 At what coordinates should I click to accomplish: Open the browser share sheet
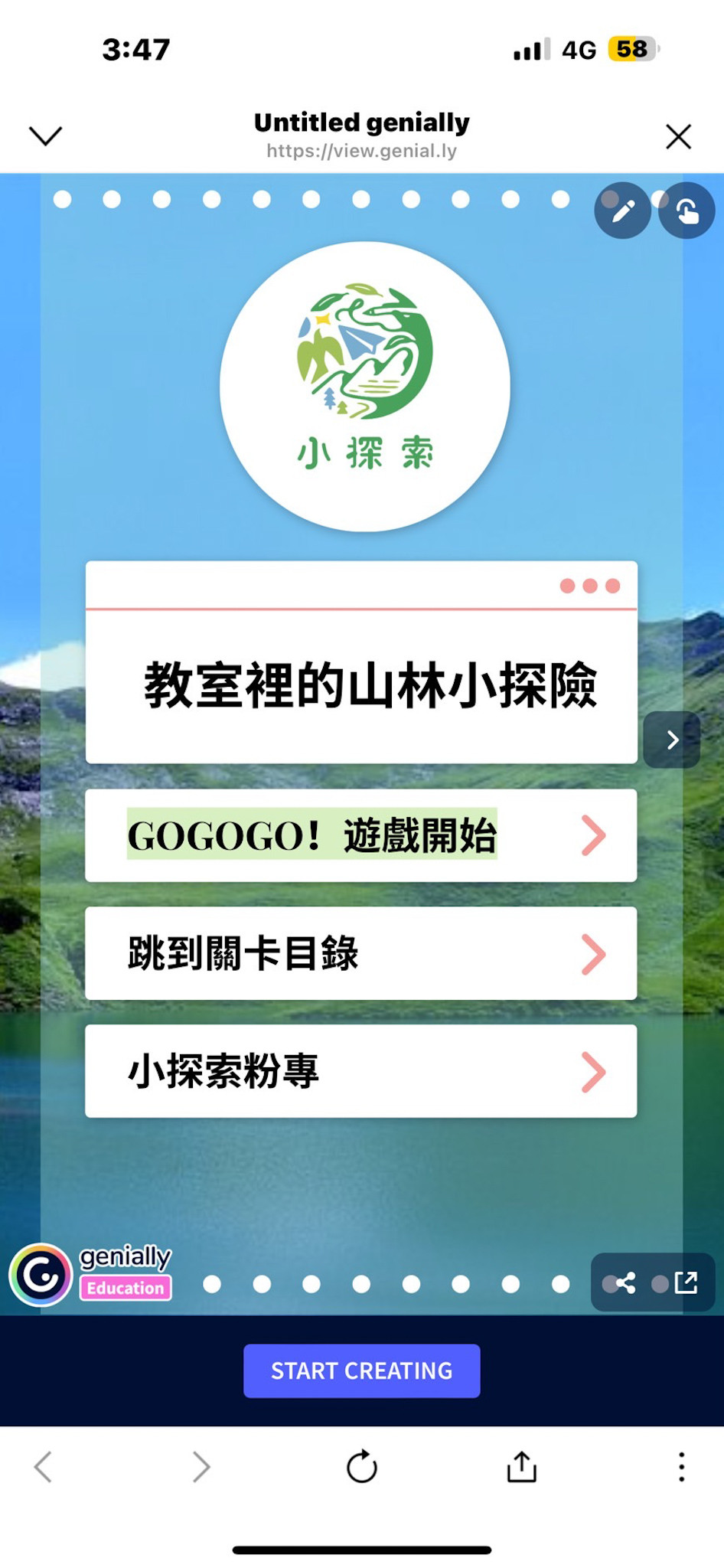pos(521,1467)
